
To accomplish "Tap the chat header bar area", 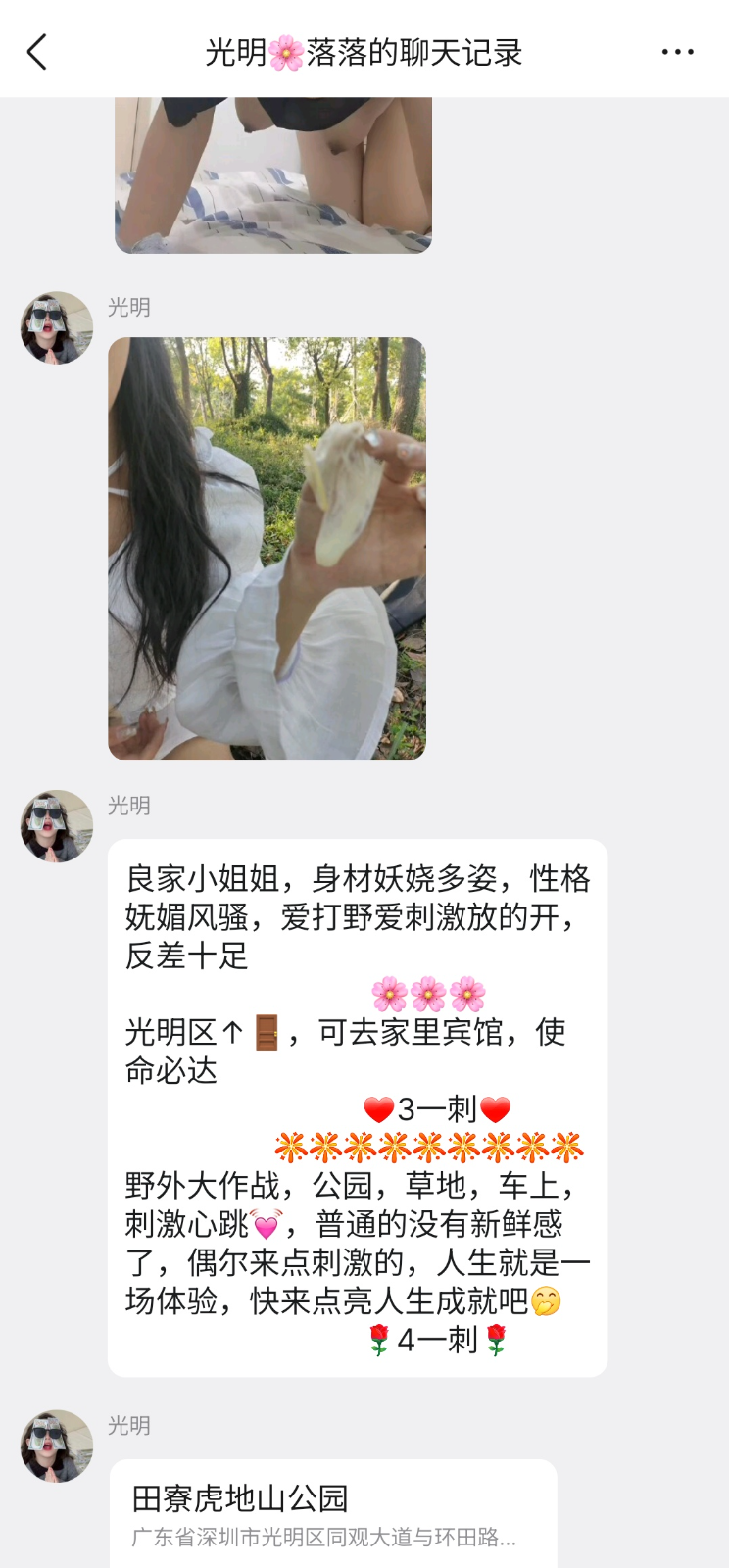I will point(363,51).
